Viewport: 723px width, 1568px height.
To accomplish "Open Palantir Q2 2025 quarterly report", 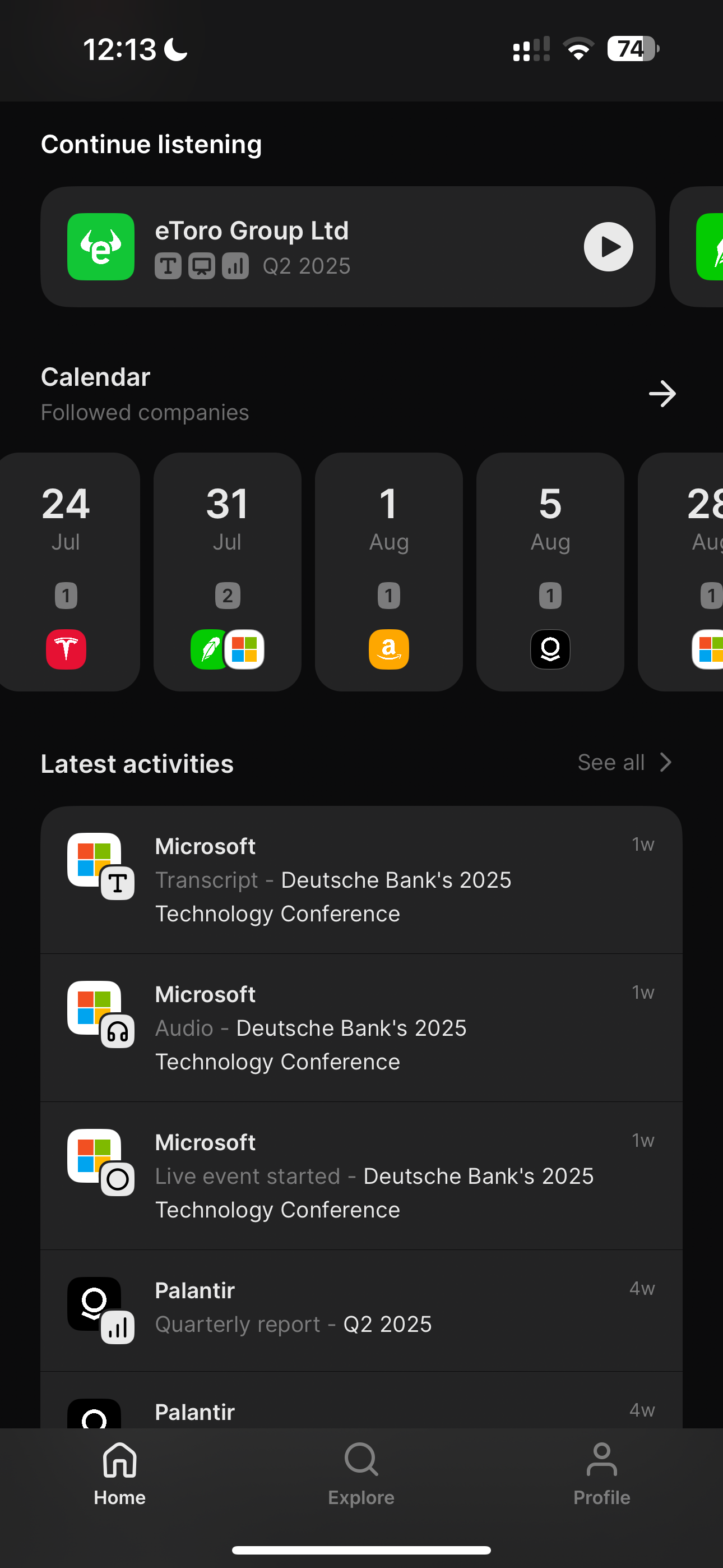I will click(x=361, y=1310).
